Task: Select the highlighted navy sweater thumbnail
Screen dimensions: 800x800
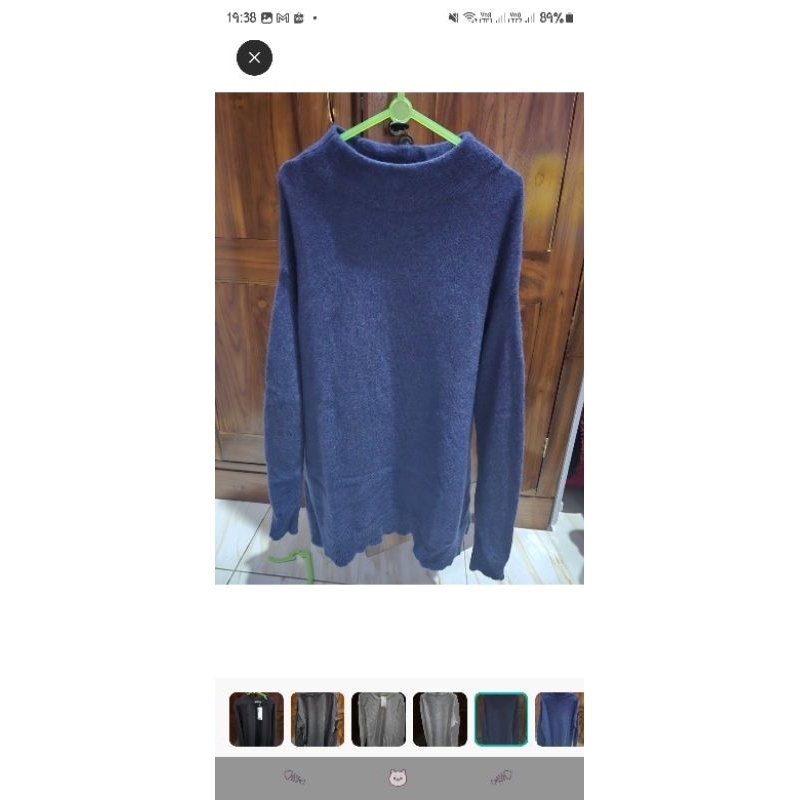Action: tap(501, 719)
